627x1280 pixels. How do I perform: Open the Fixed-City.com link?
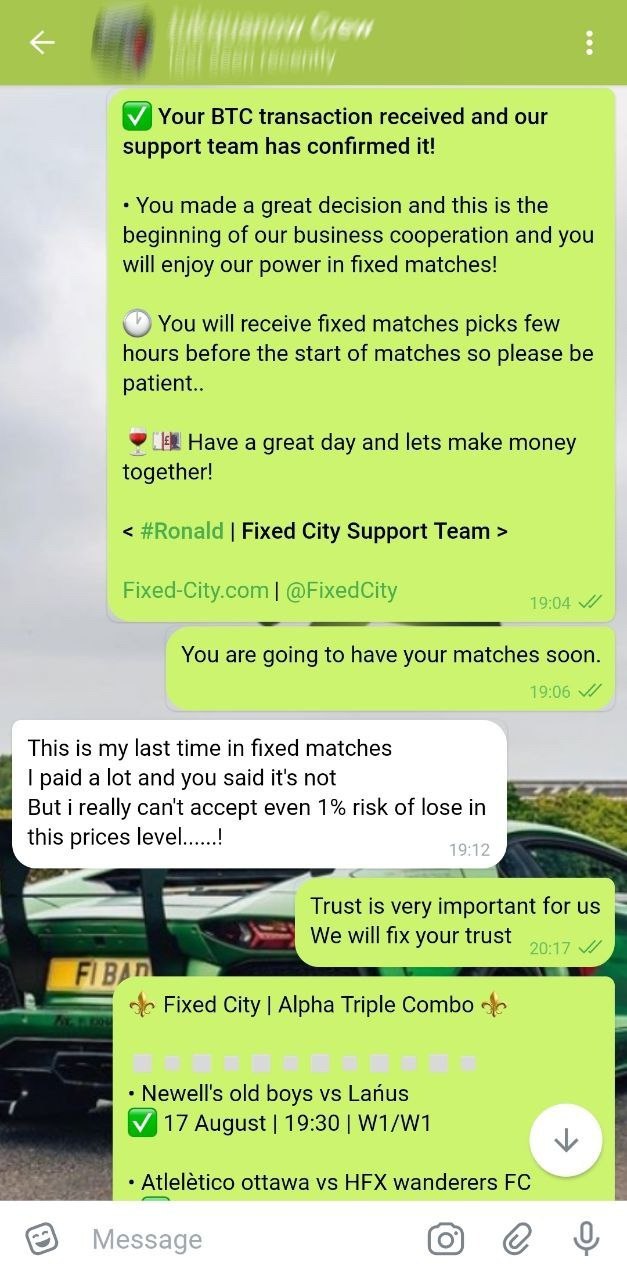tap(195, 590)
